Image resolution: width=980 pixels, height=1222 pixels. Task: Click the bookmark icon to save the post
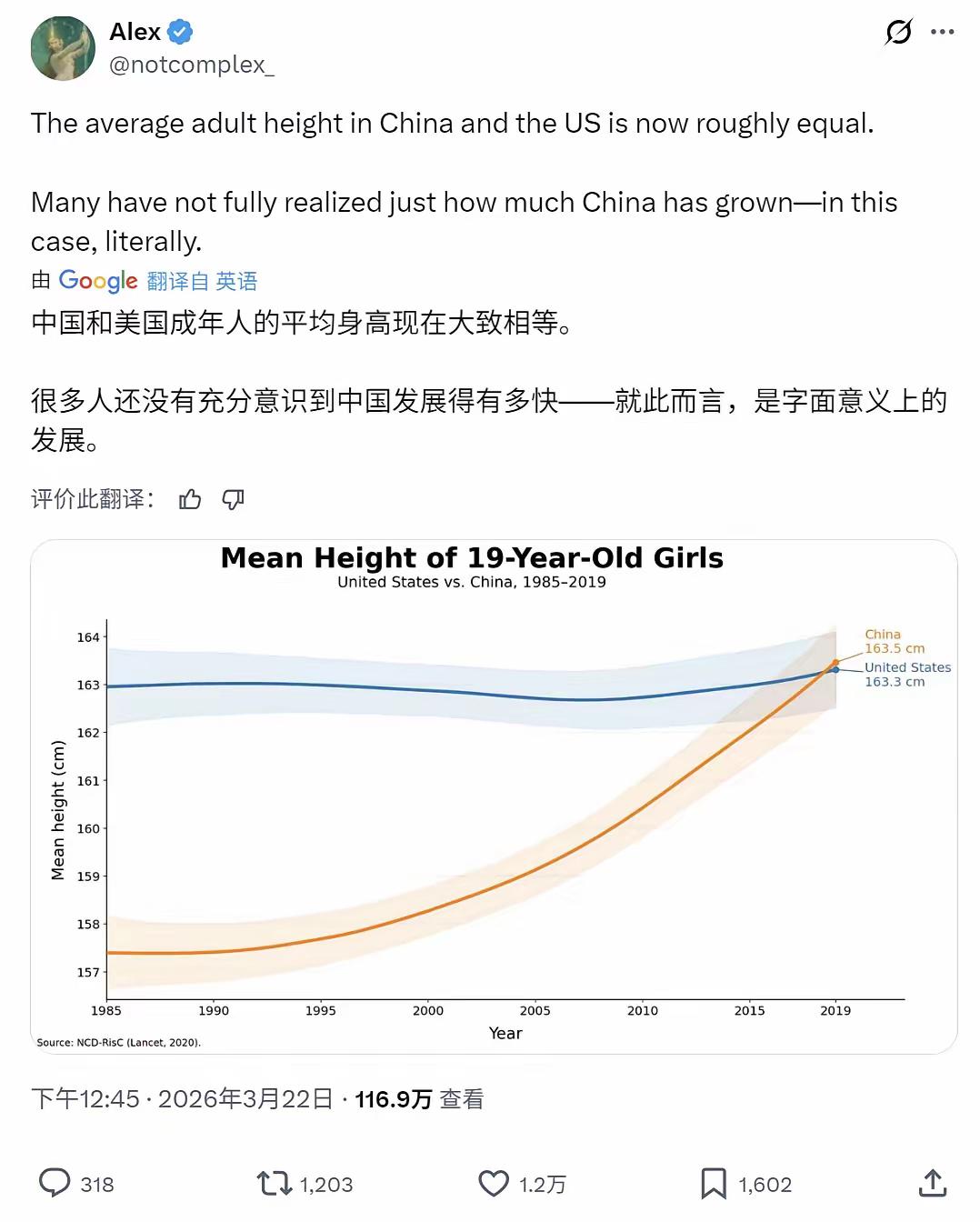pos(712,1183)
